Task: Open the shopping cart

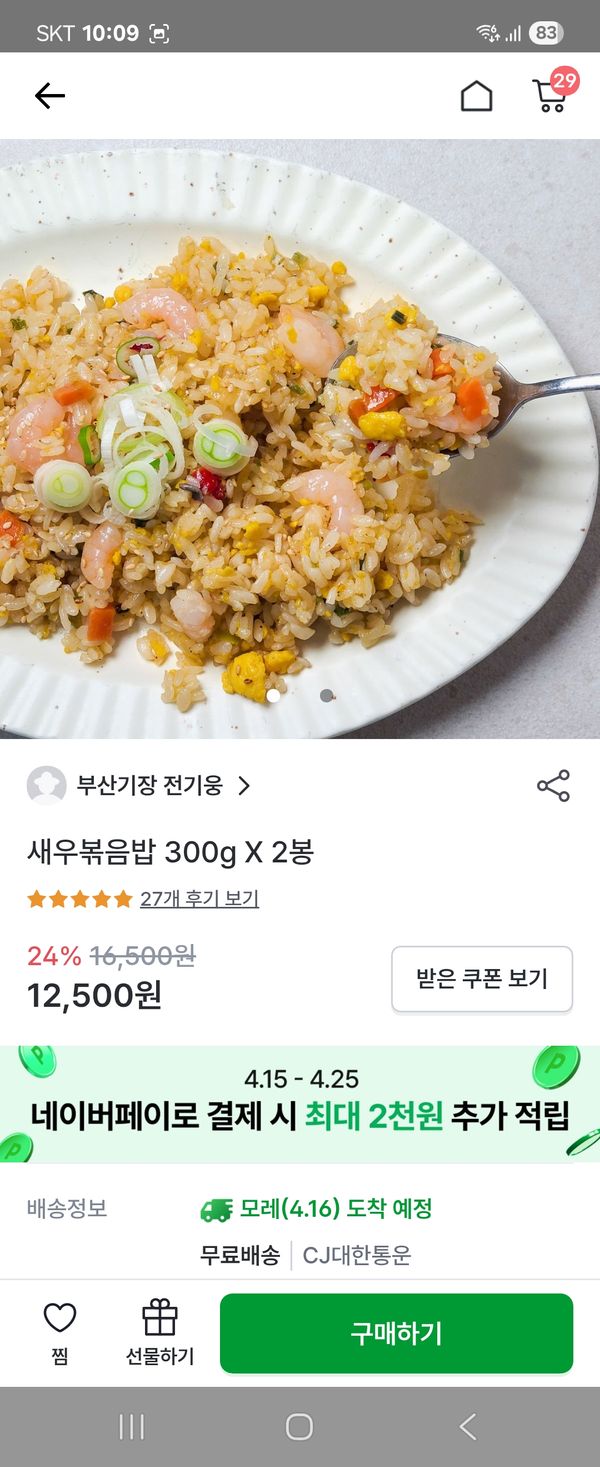Action: (551, 94)
